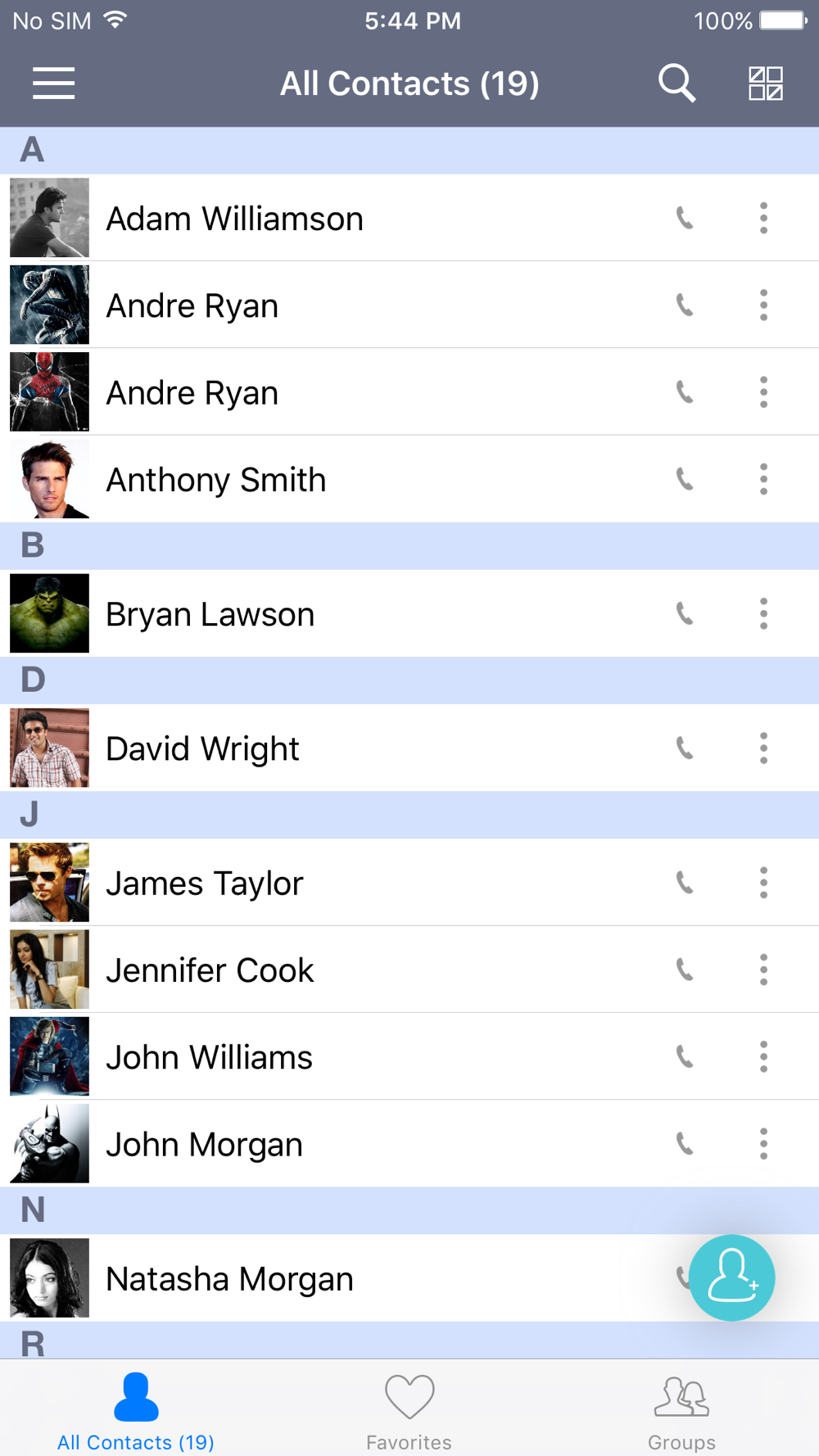Screen dimensions: 819x1456
Task: Open the hamburger drawer menu
Action: point(53,84)
